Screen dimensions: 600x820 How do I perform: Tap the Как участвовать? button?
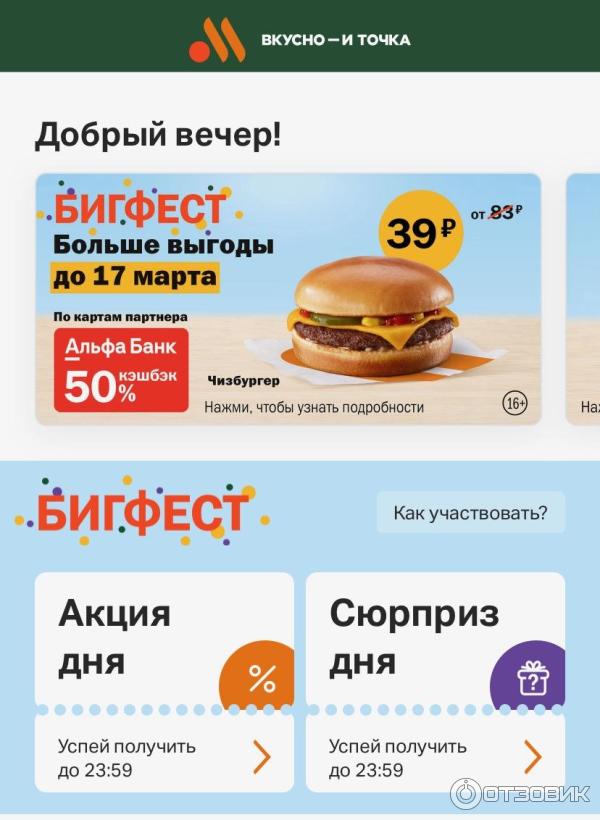tap(470, 513)
